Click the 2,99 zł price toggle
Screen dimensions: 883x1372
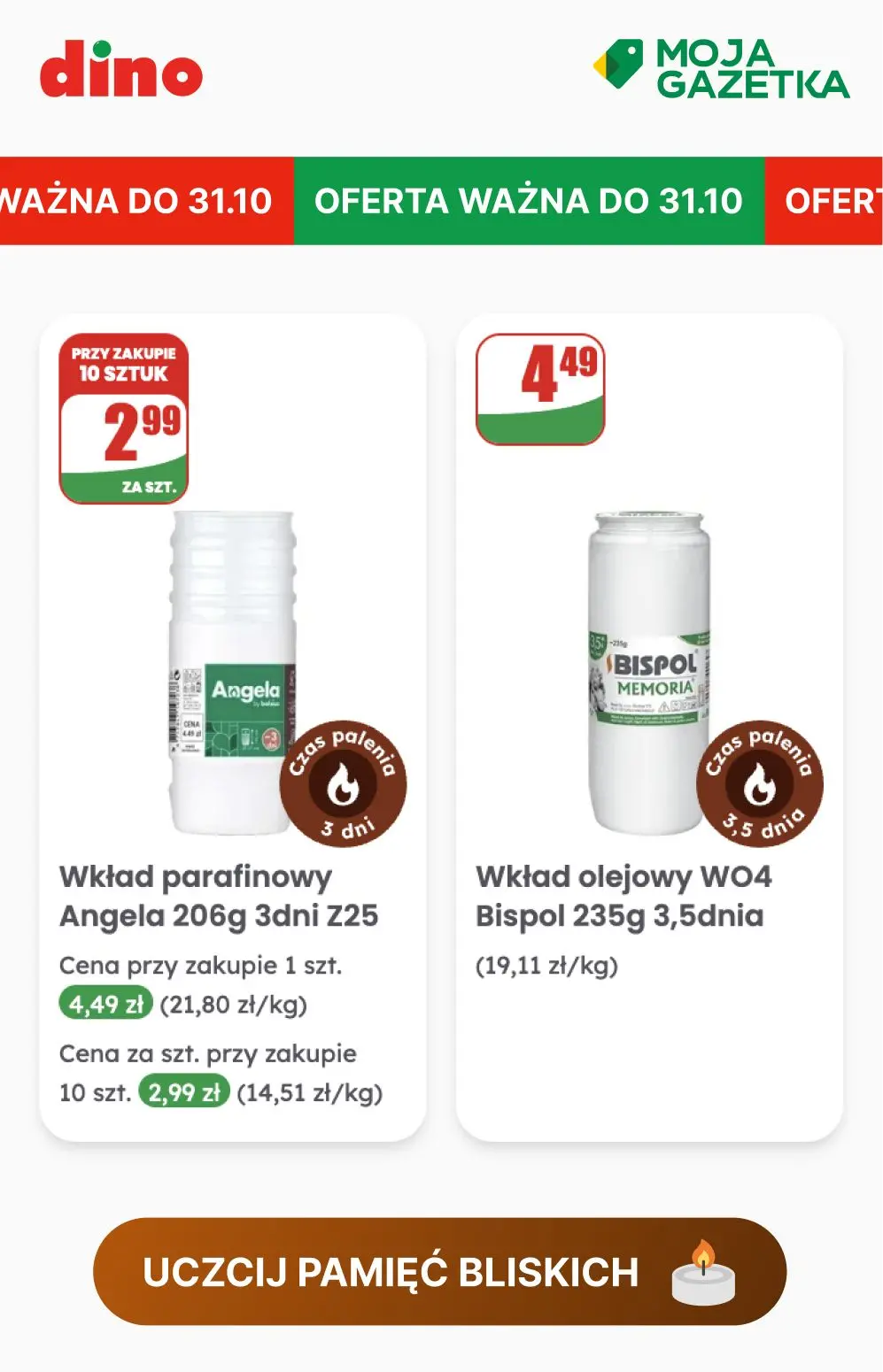coord(183,1091)
